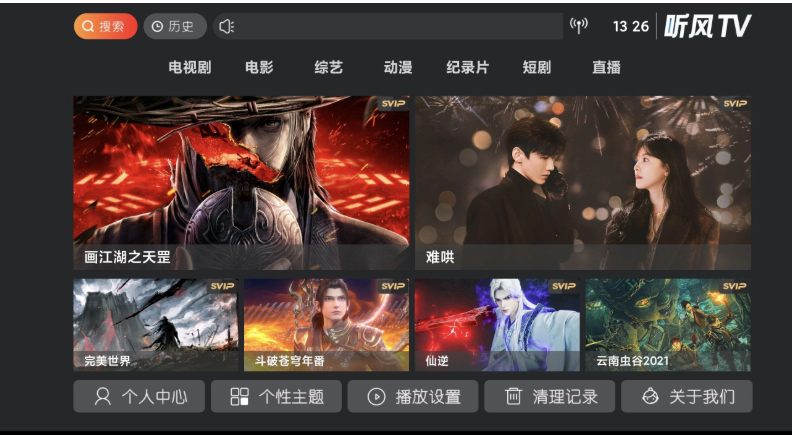Go to 个人中心
792x435 pixels.
point(139,396)
